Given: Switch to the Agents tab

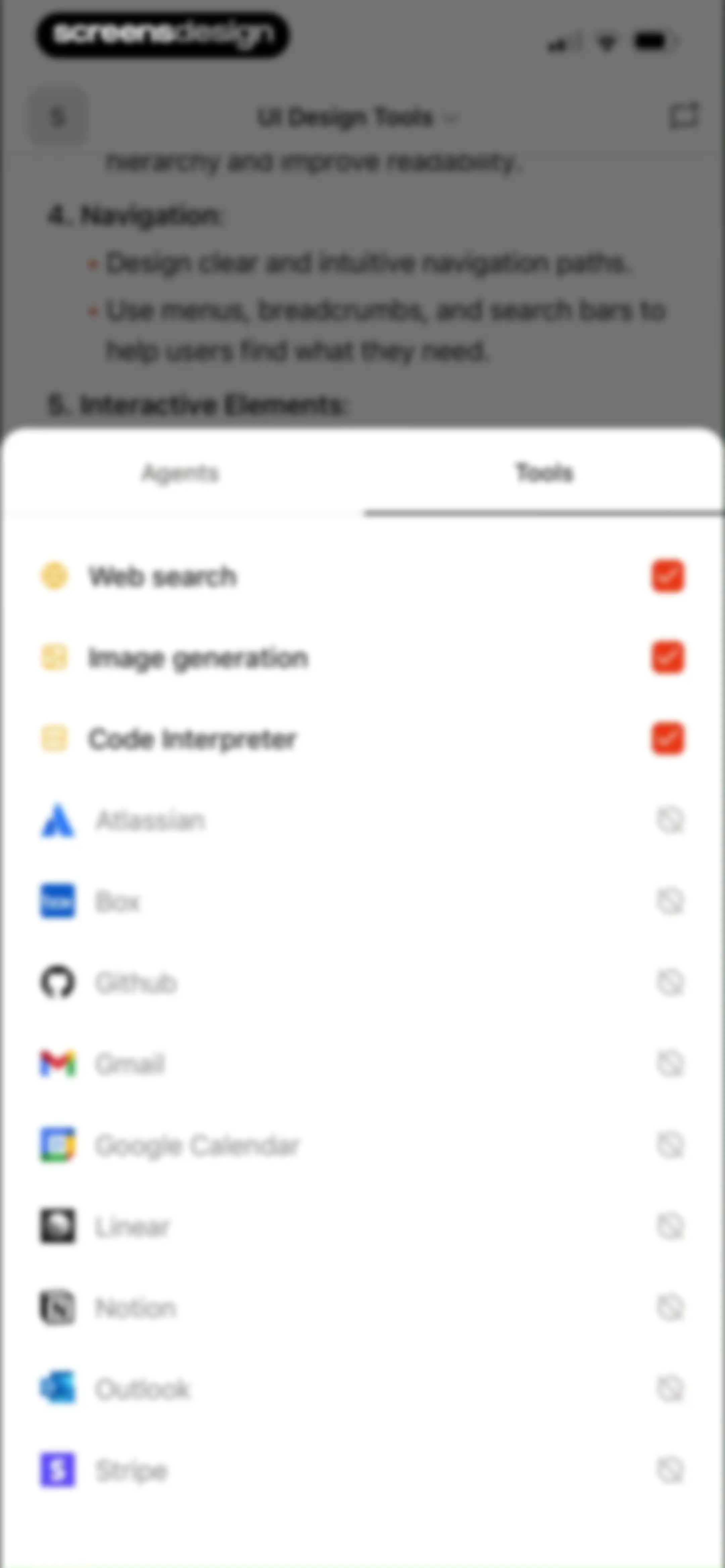Looking at the screenshot, I should point(180,473).
